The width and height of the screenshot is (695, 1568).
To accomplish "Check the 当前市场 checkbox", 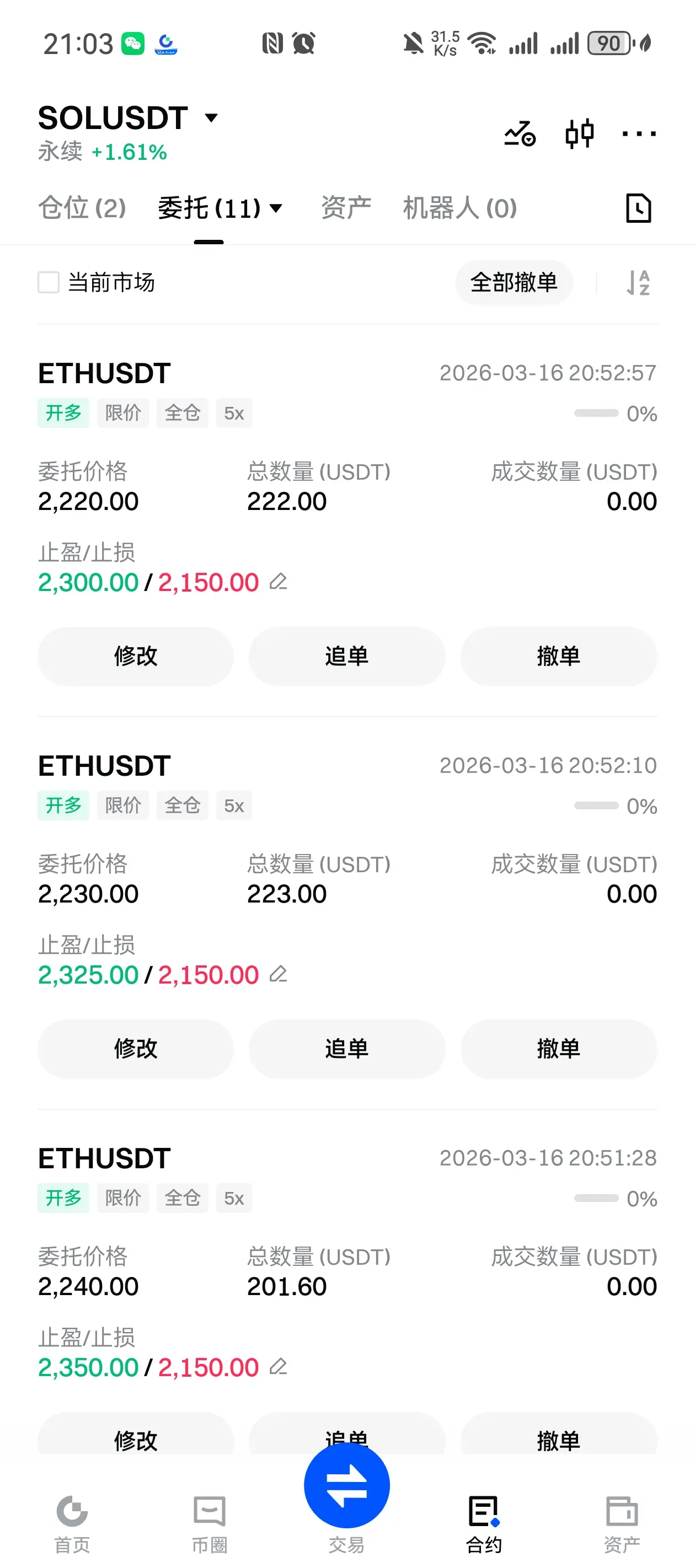I will (49, 282).
